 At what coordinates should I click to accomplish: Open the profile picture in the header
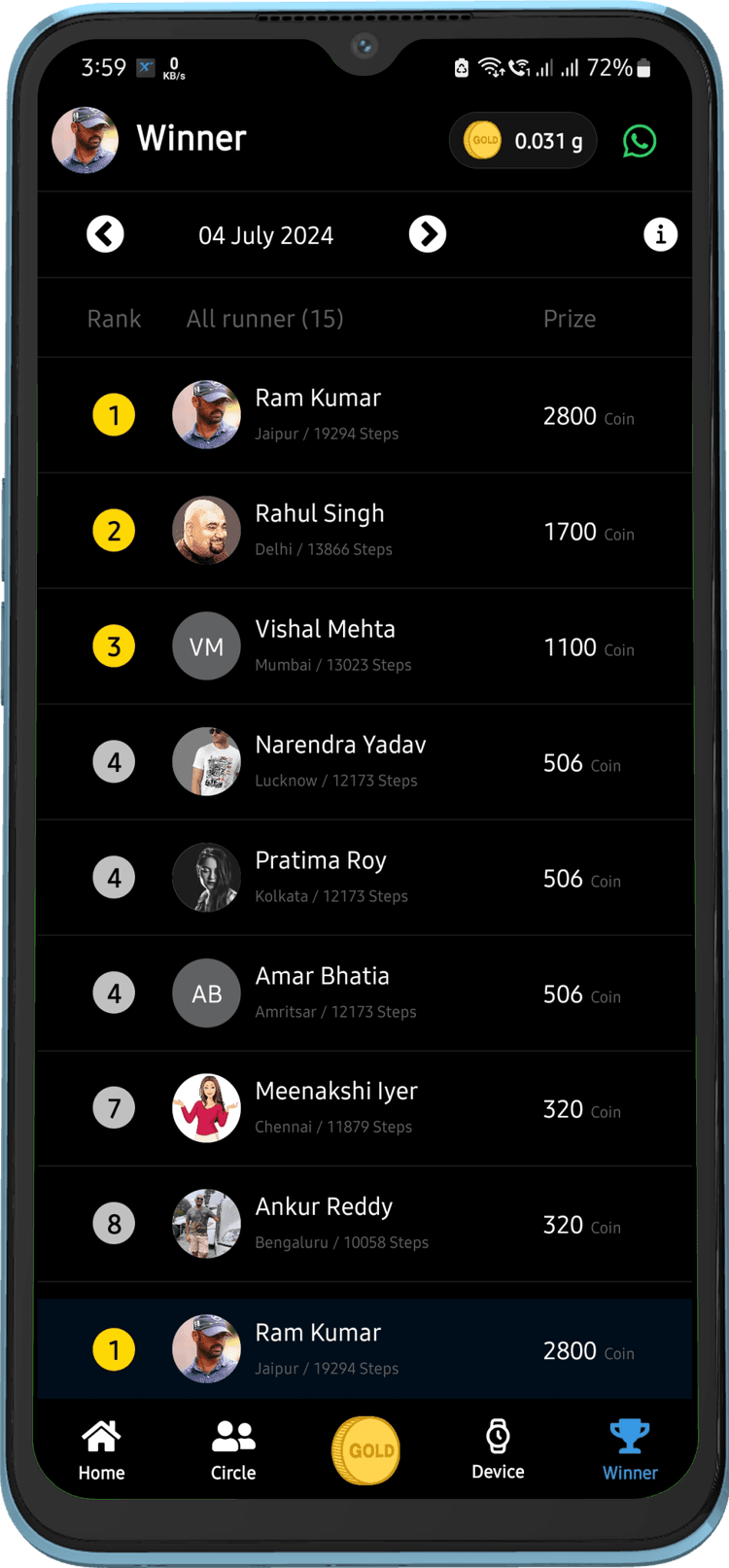(x=86, y=140)
